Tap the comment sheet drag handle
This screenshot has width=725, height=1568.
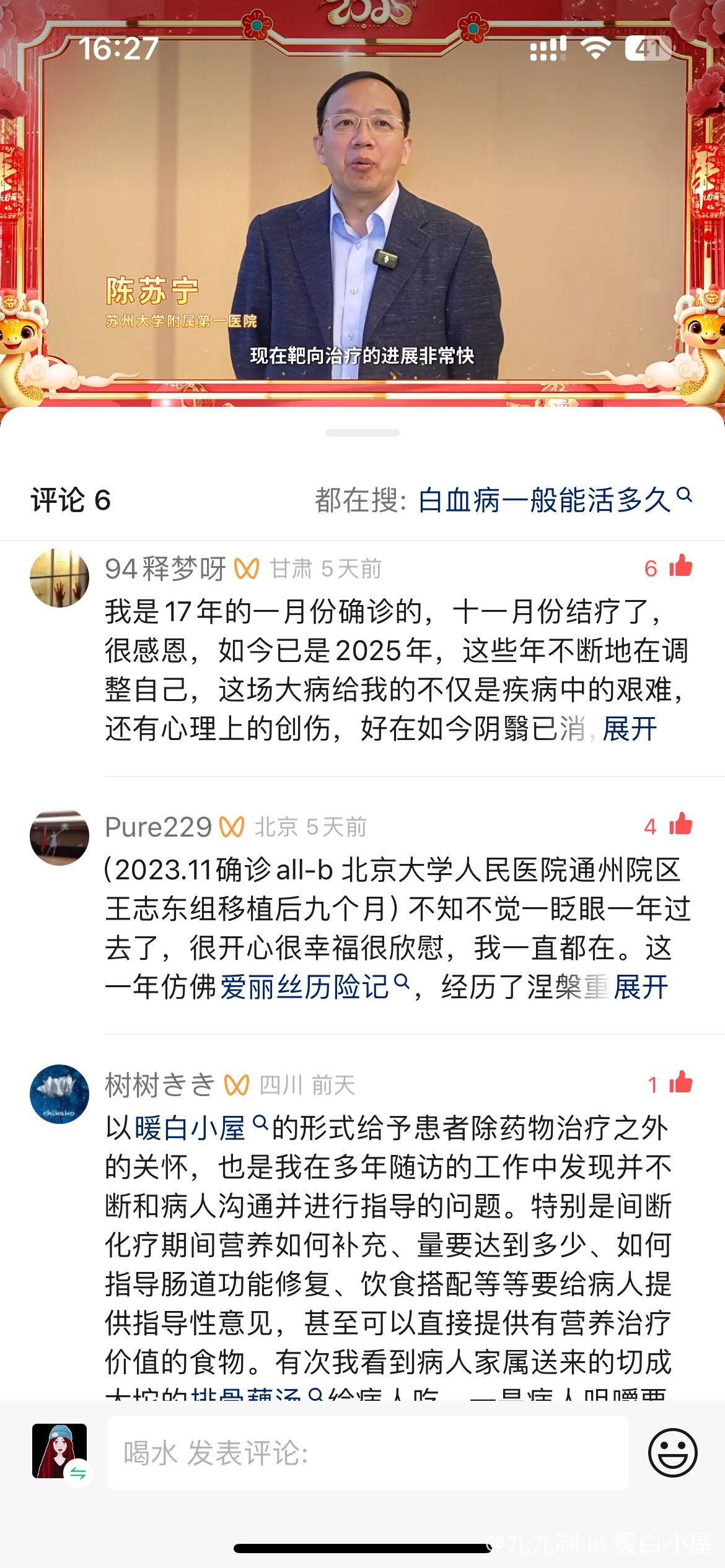pos(362,433)
